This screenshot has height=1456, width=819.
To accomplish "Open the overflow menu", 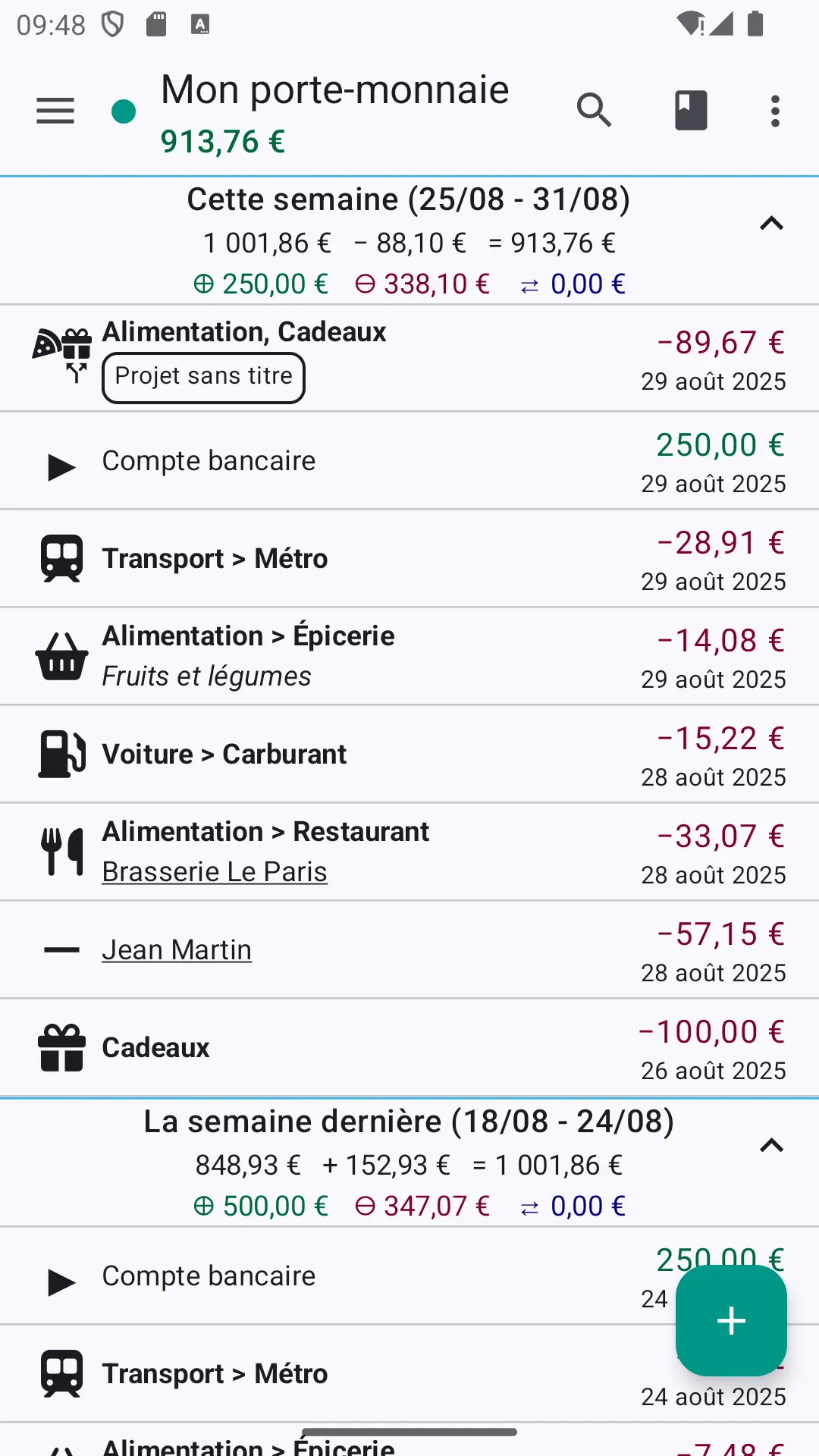I will pos(775,111).
